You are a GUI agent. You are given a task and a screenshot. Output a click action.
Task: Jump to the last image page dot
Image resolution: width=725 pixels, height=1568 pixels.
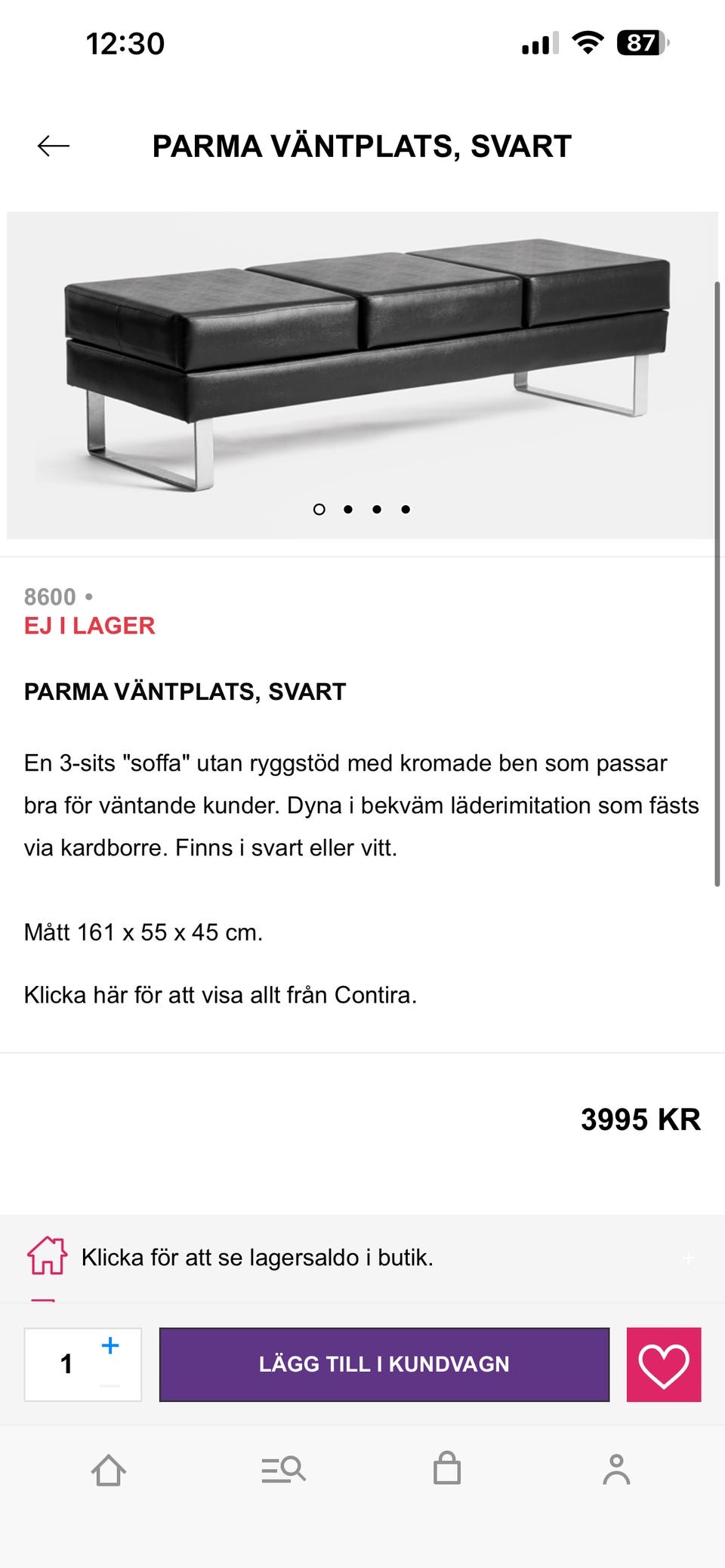pos(406,510)
